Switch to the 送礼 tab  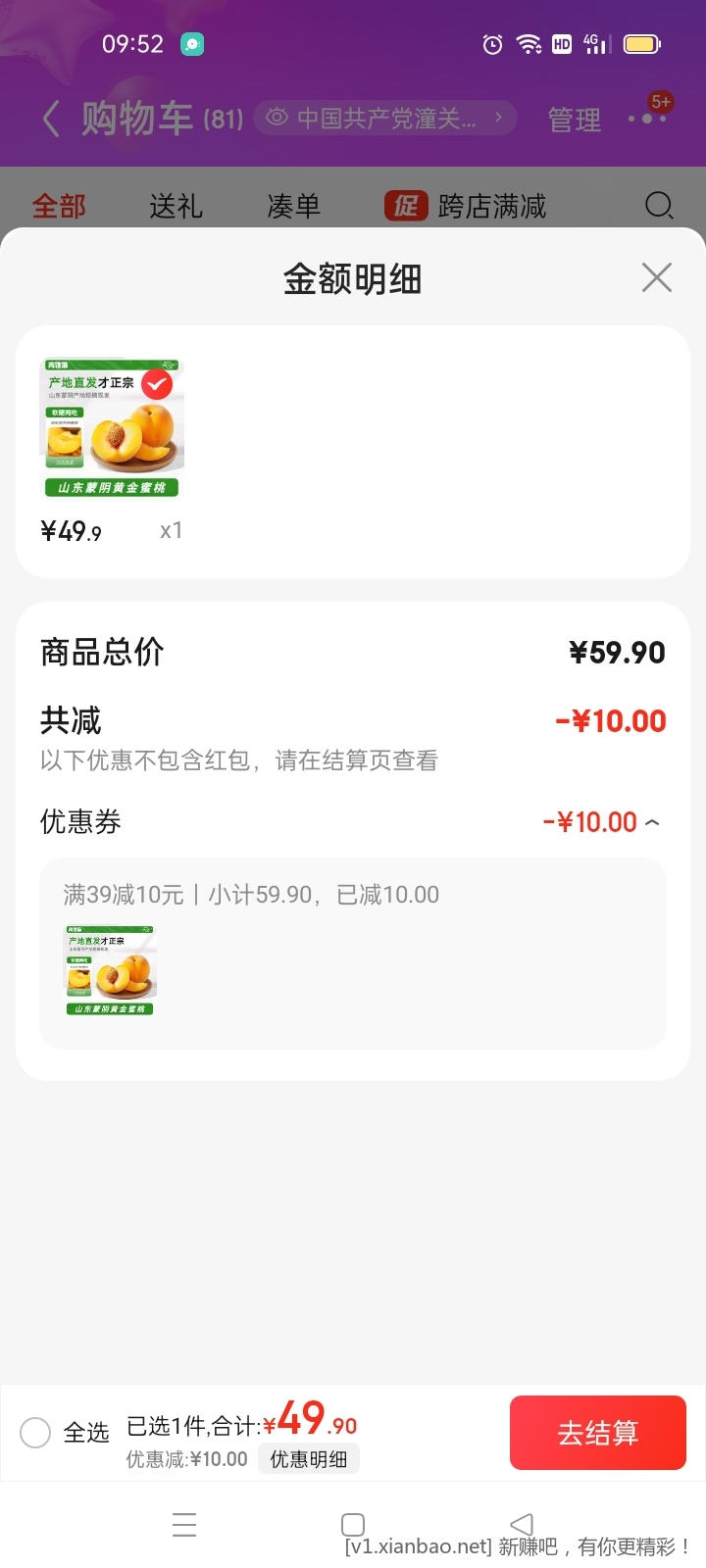(x=176, y=206)
